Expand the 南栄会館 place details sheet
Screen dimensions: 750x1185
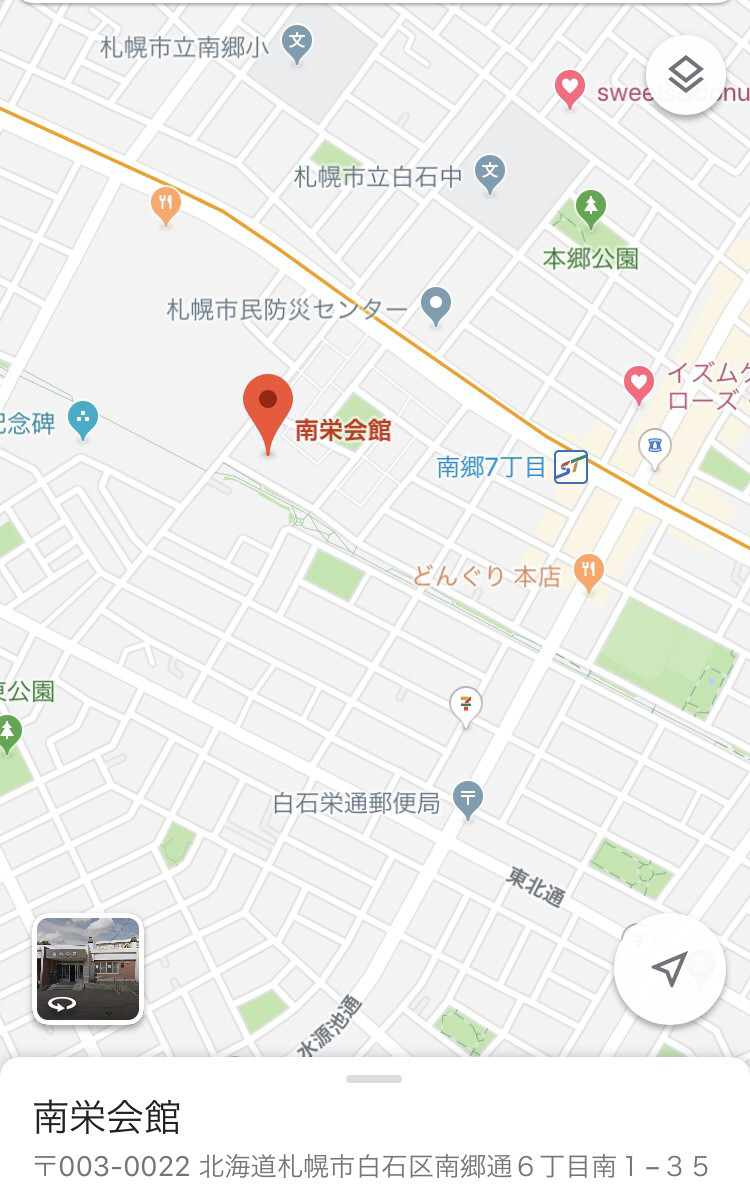pyautogui.click(x=374, y=1080)
